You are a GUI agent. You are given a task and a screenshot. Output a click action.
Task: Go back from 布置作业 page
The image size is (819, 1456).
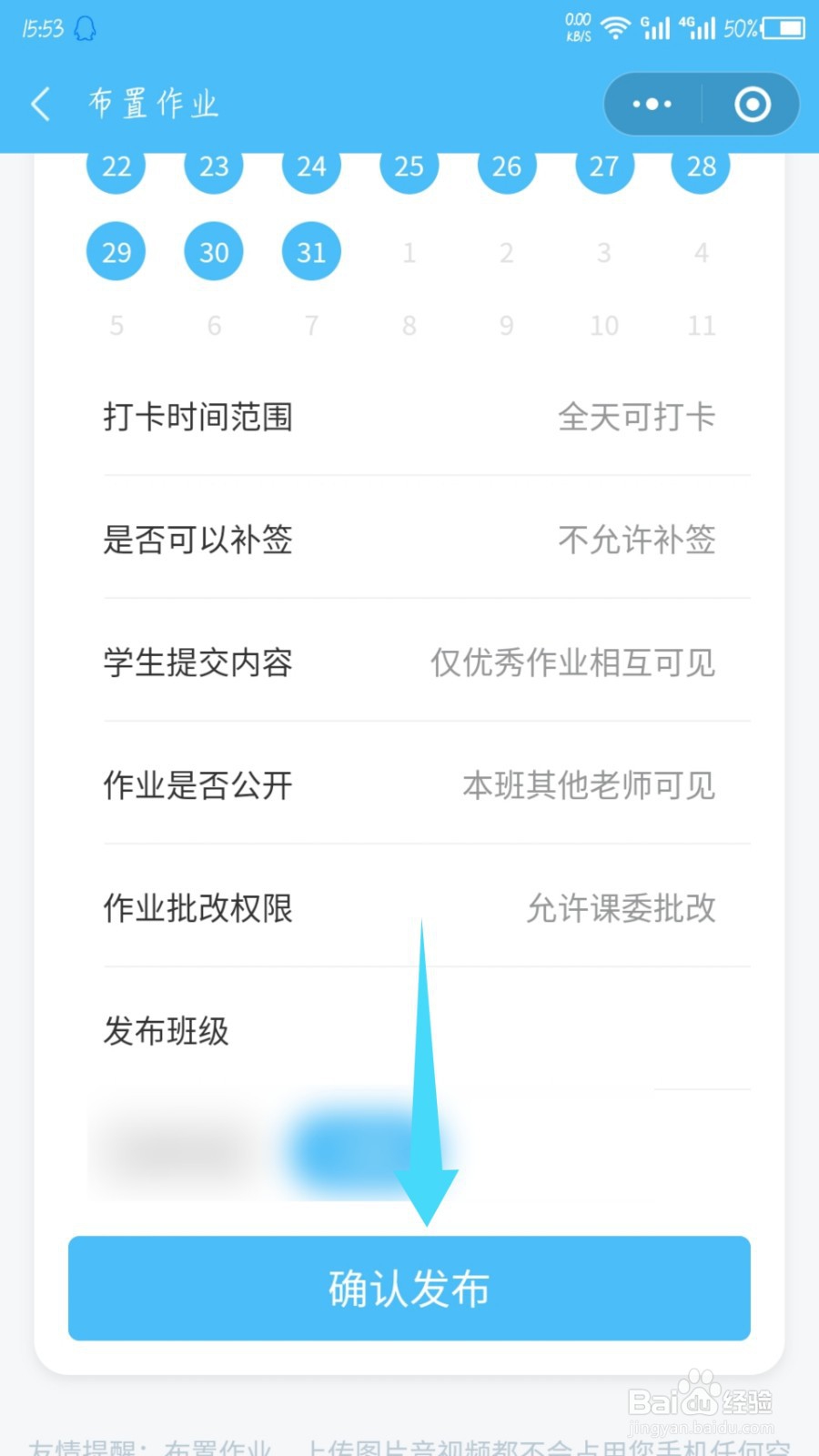pyautogui.click(x=41, y=104)
